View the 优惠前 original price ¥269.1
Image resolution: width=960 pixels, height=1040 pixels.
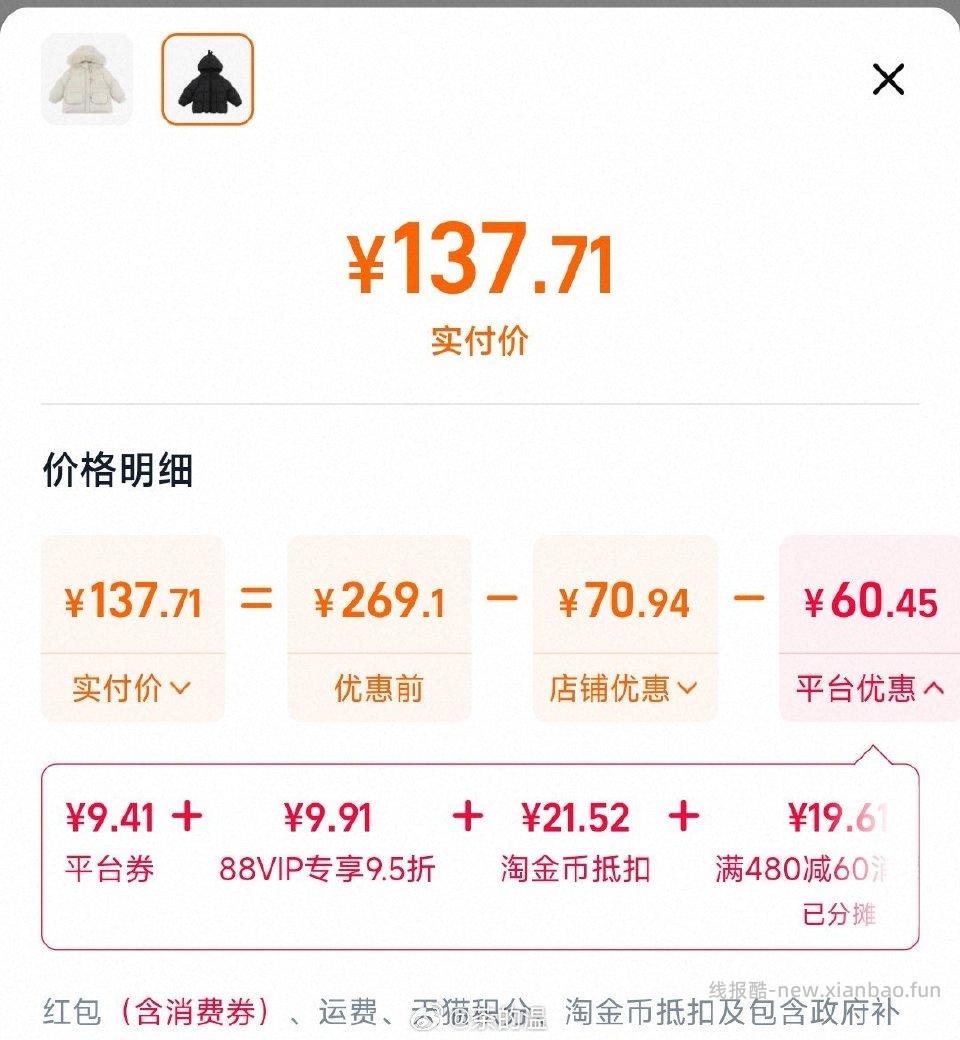[379, 600]
